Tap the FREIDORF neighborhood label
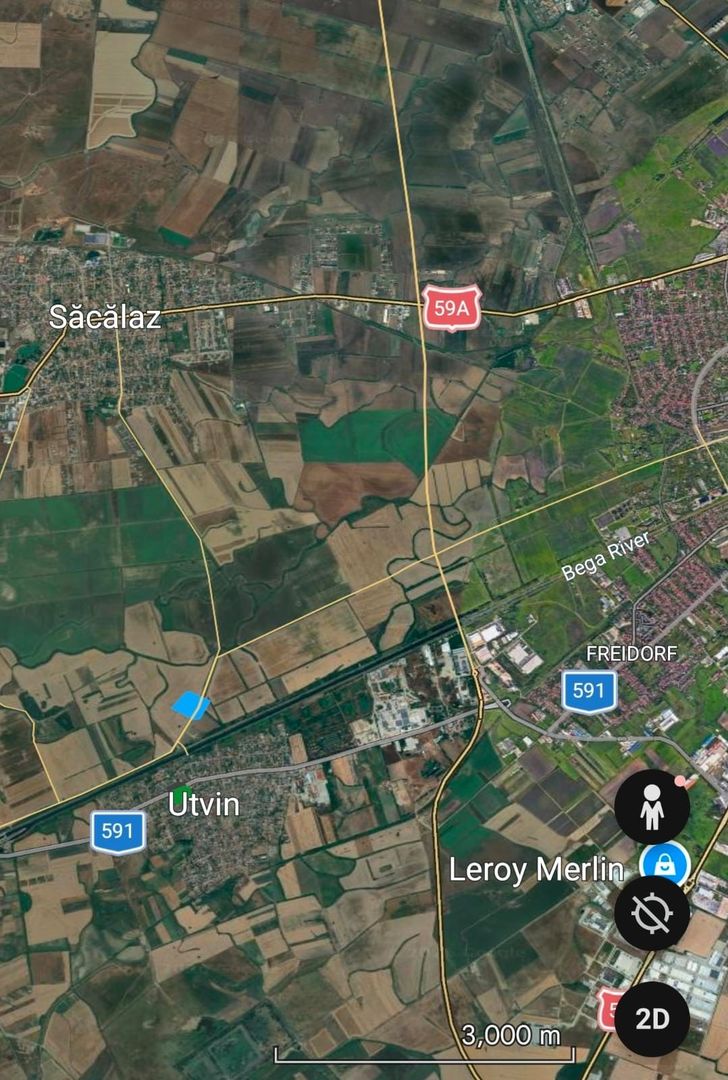The width and height of the screenshot is (728, 1080). [x=633, y=652]
